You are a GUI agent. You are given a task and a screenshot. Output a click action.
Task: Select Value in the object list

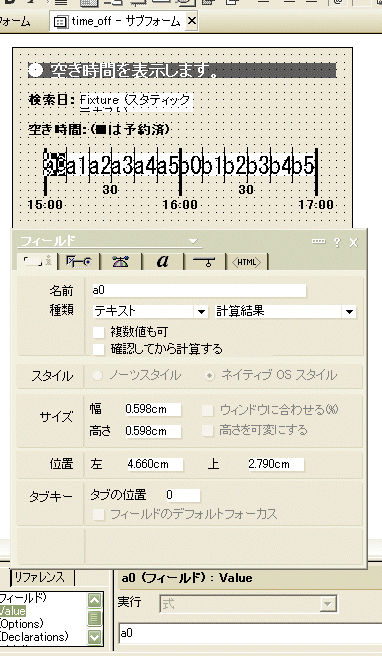[13, 611]
